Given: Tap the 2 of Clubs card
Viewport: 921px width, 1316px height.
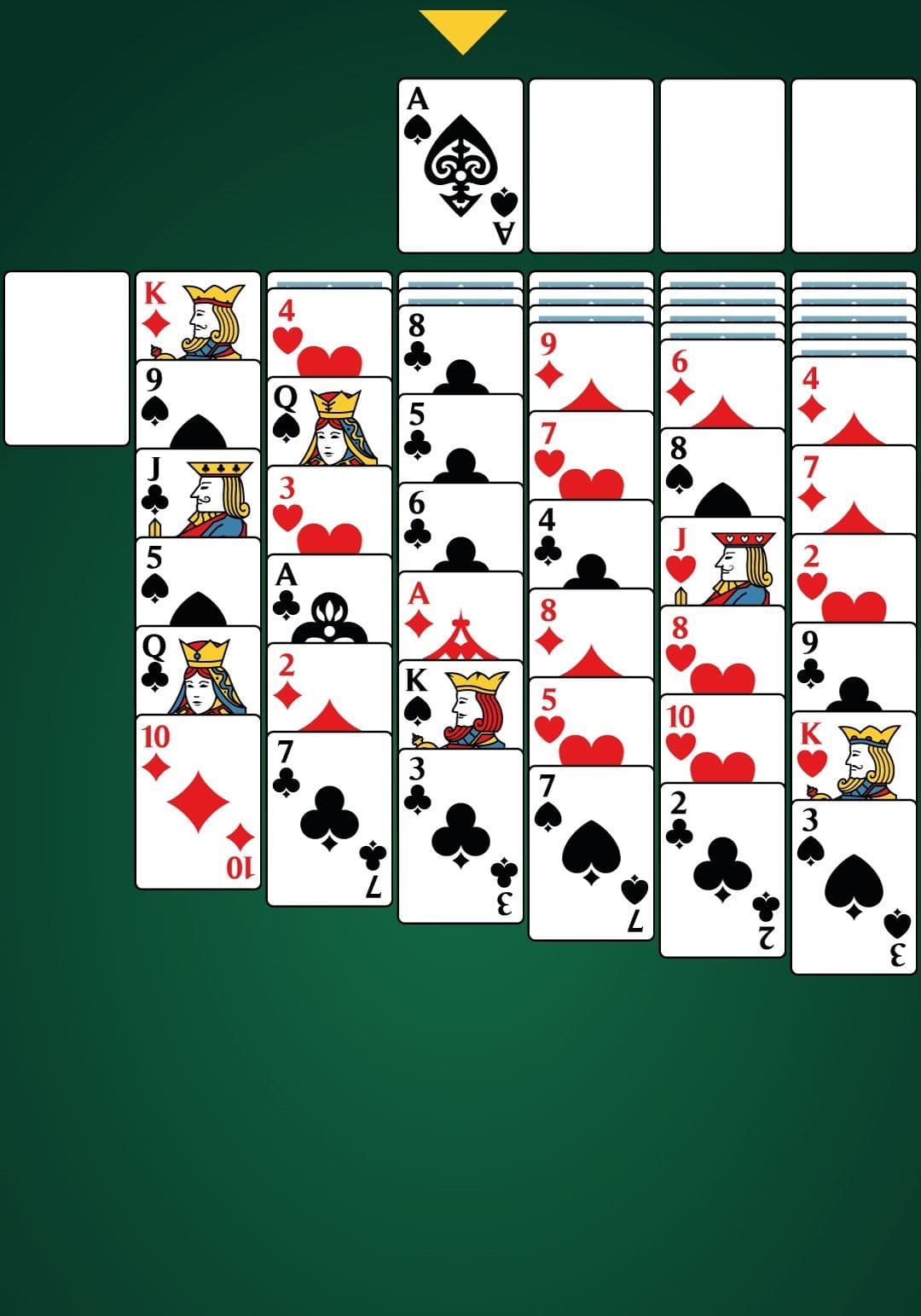Looking at the screenshot, I should click(722, 870).
